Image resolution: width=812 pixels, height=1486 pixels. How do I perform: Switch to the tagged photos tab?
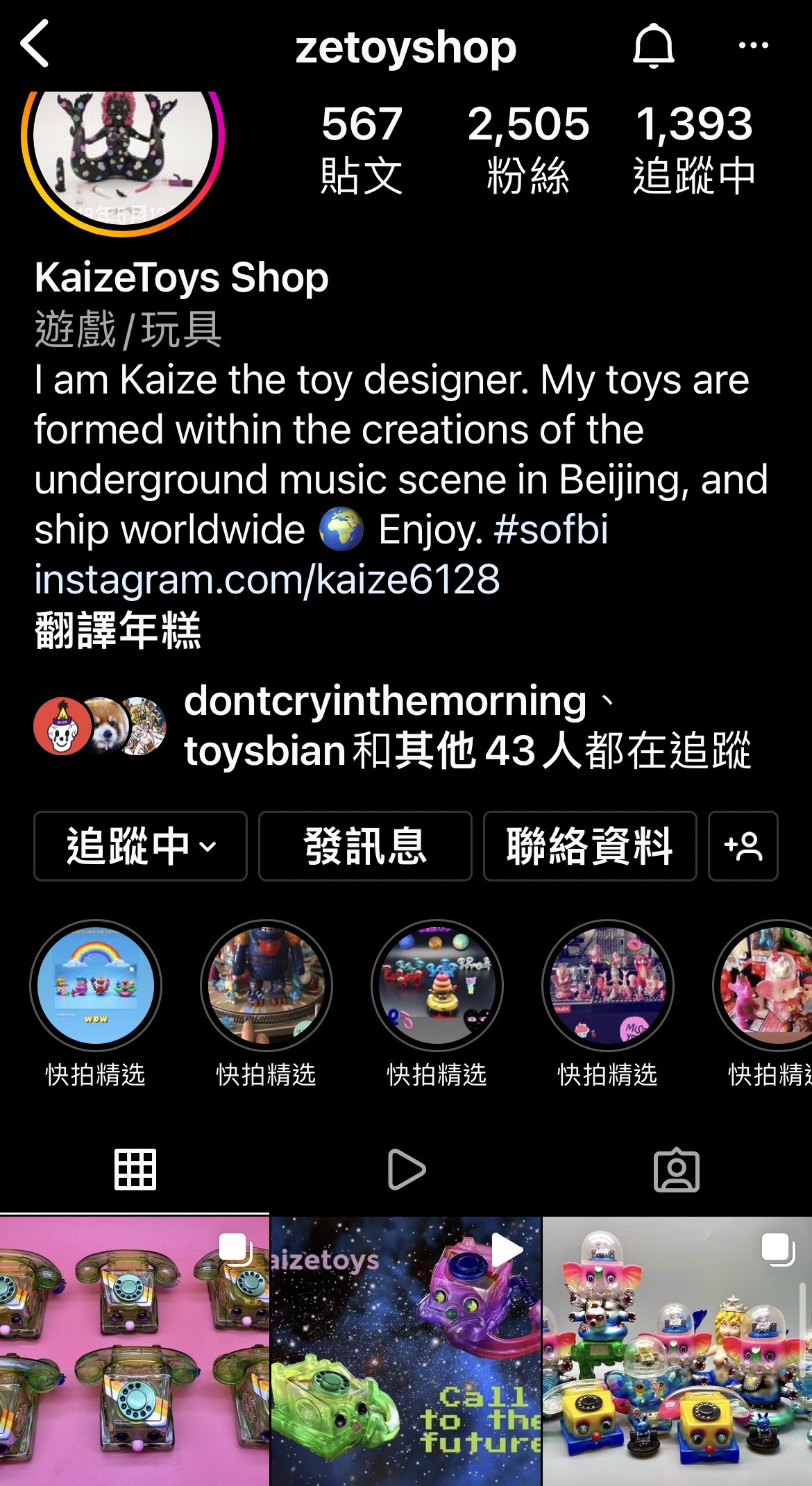pyautogui.click(x=677, y=1170)
